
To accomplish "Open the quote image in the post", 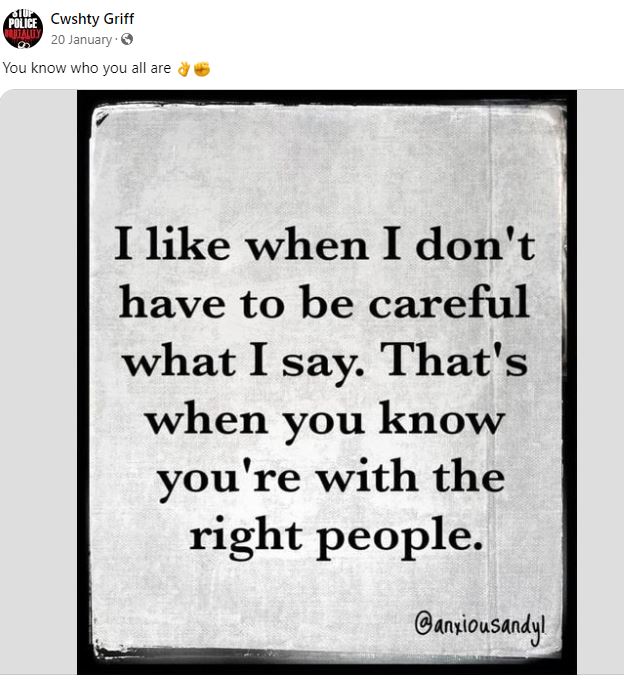I will click(326, 380).
